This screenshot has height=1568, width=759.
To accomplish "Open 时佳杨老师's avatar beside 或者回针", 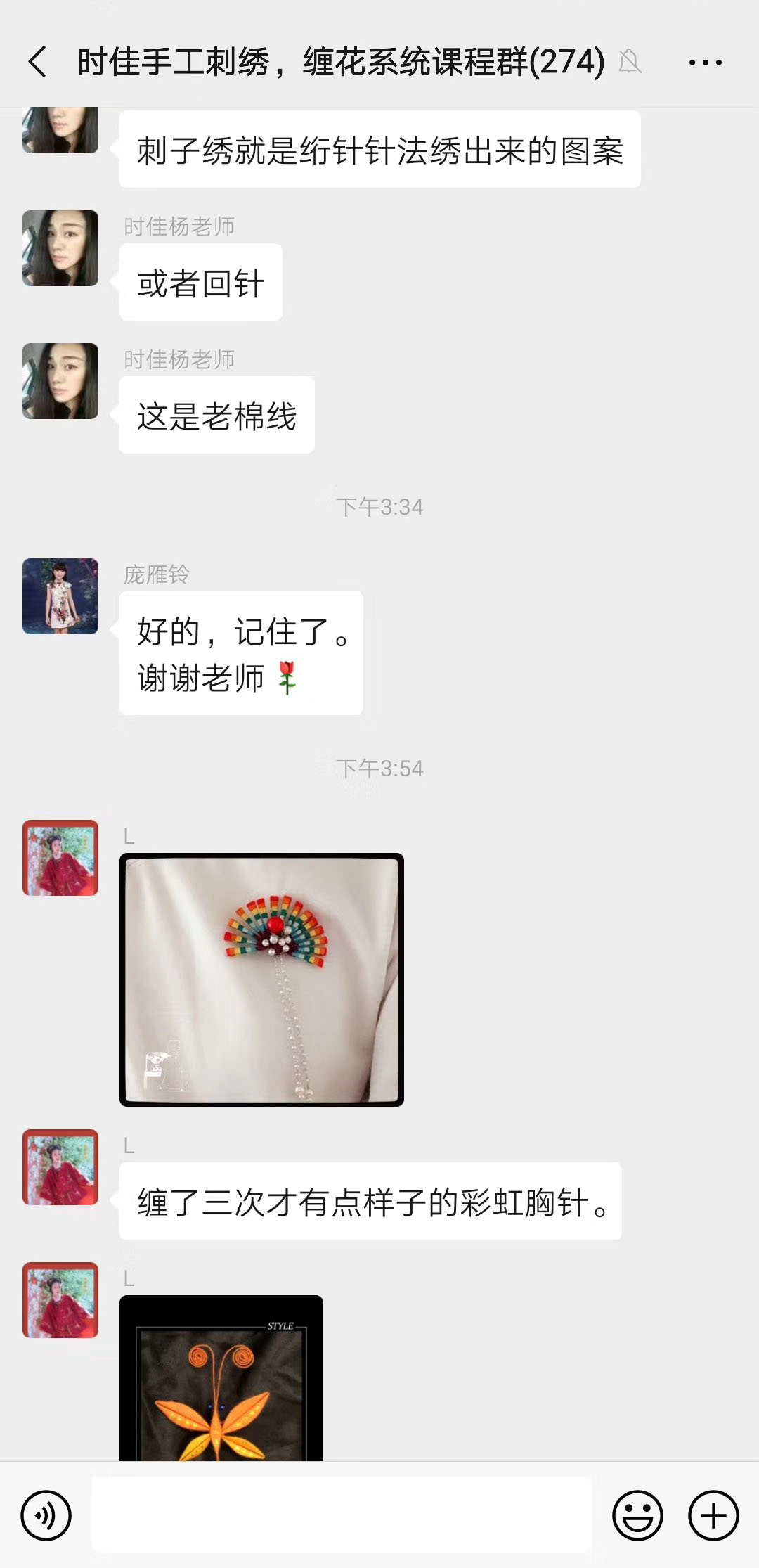I will 60,248.
